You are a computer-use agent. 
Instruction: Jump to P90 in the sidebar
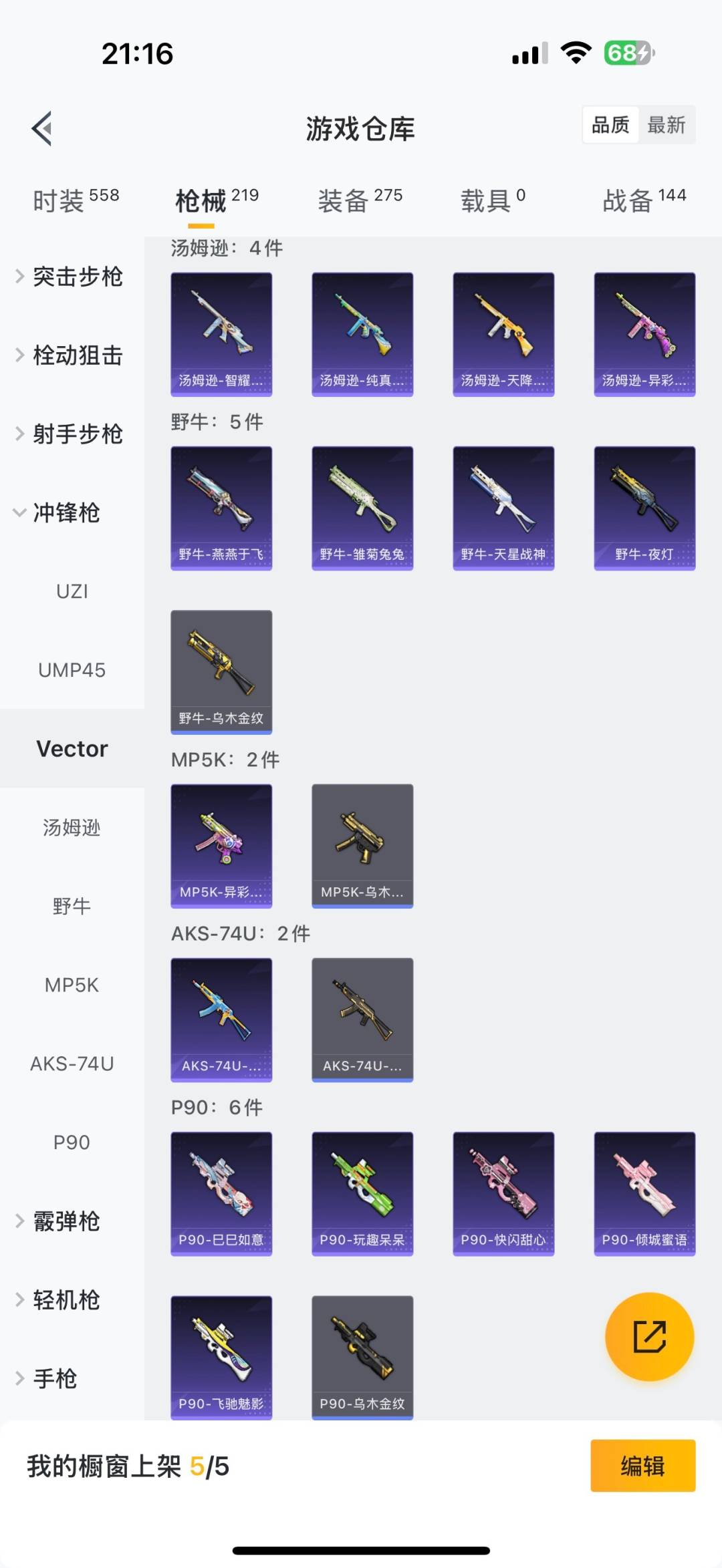click(72, 1142)
